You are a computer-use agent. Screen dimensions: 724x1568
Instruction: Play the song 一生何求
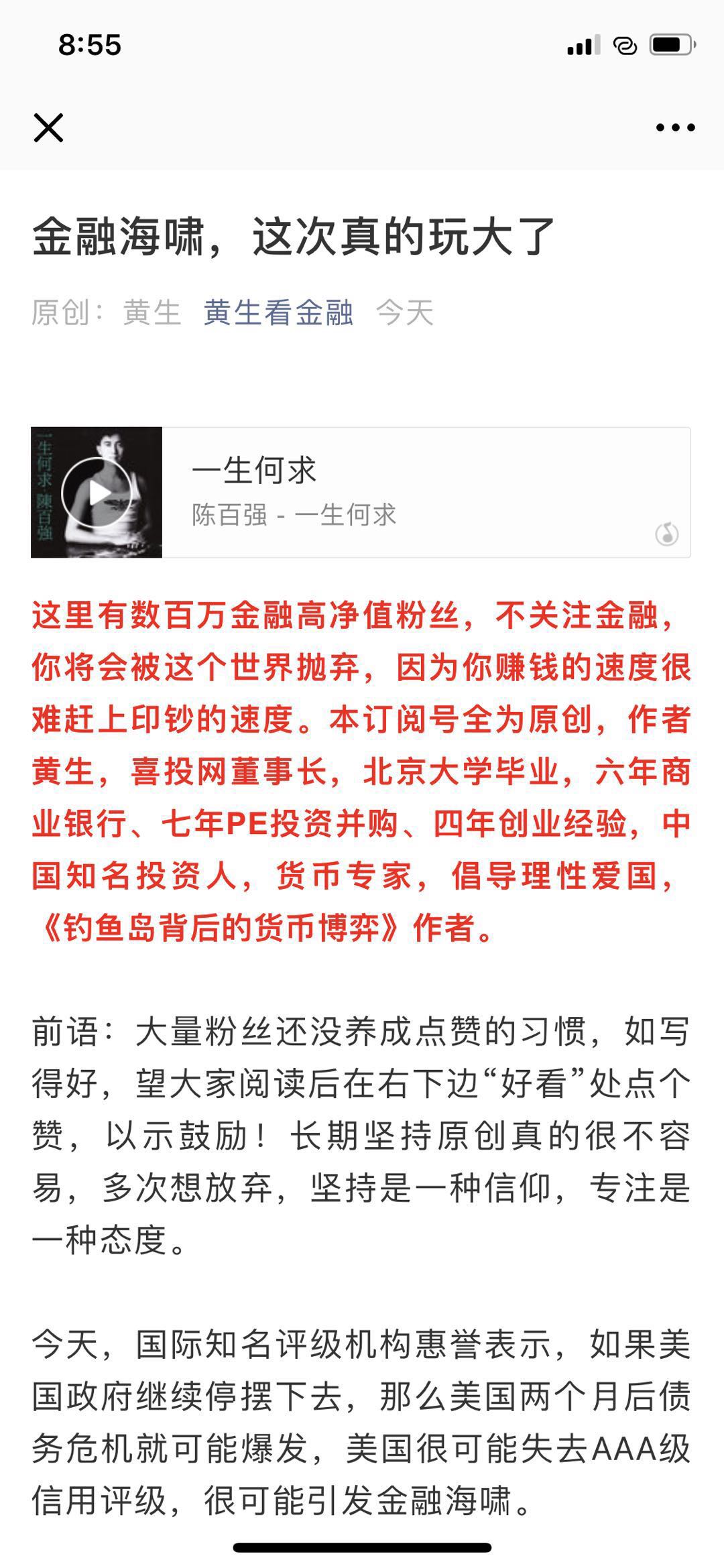(96, 493)
